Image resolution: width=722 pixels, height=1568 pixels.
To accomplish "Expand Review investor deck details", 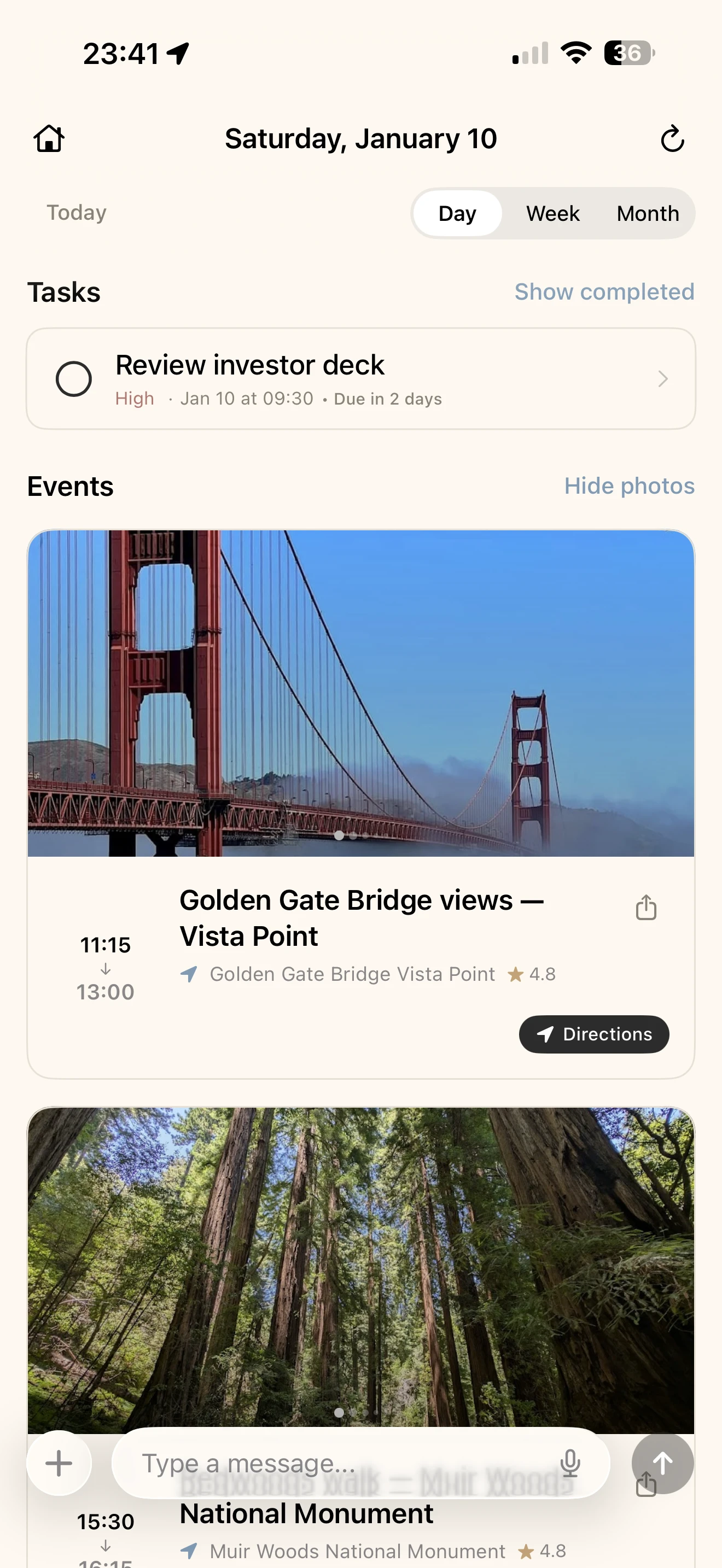I will click(x=662, y=379).
